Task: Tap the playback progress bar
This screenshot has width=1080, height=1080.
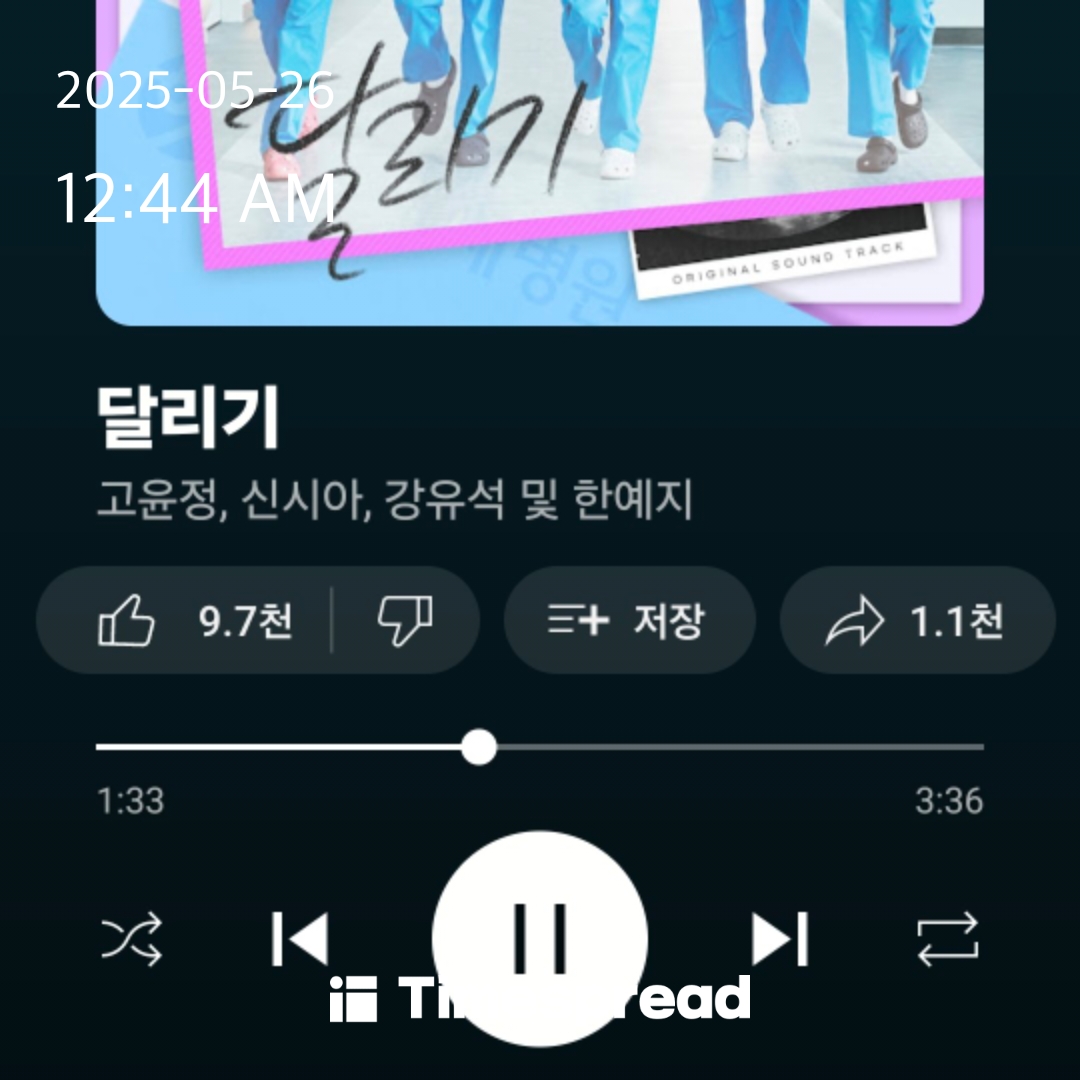Action: click(x=700, y=747)
